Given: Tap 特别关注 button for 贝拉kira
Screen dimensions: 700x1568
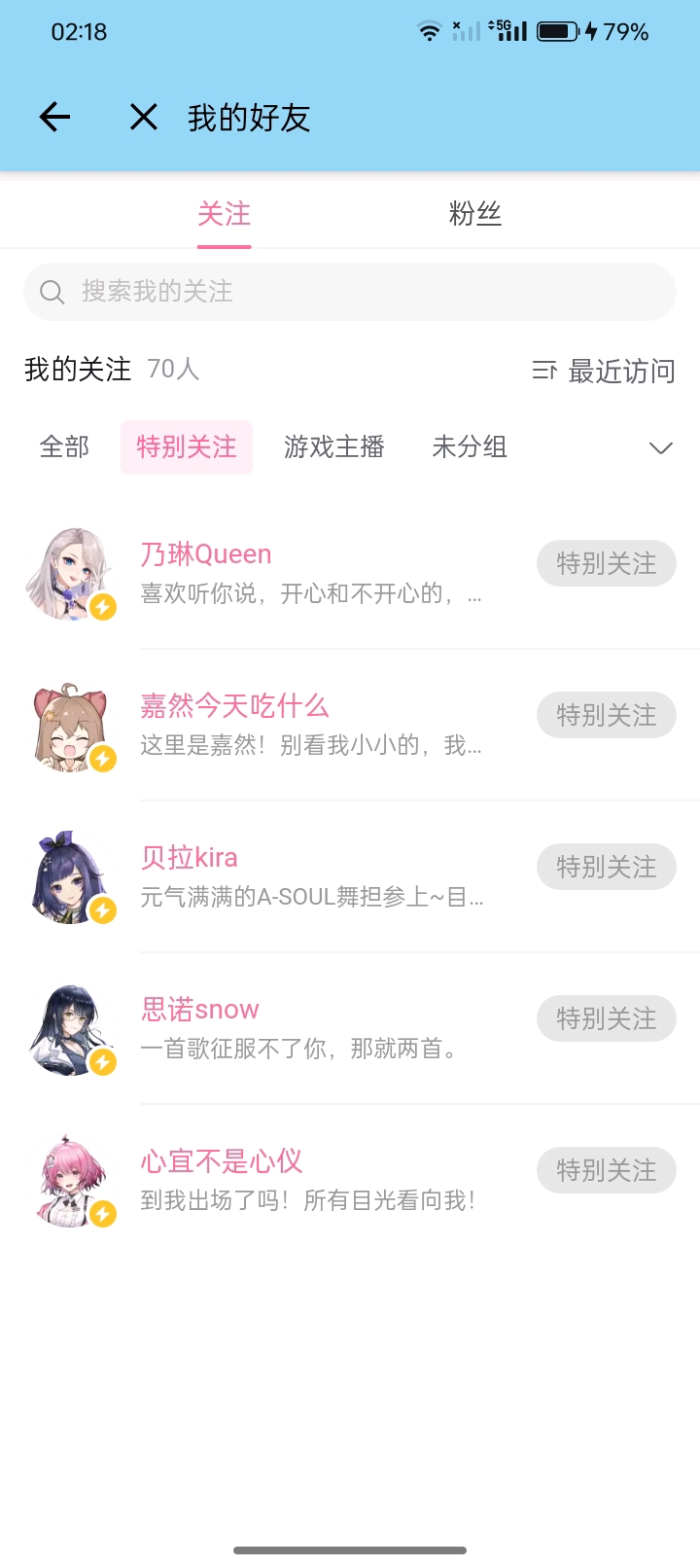Looking at the screenshot, I should [606, 867].
